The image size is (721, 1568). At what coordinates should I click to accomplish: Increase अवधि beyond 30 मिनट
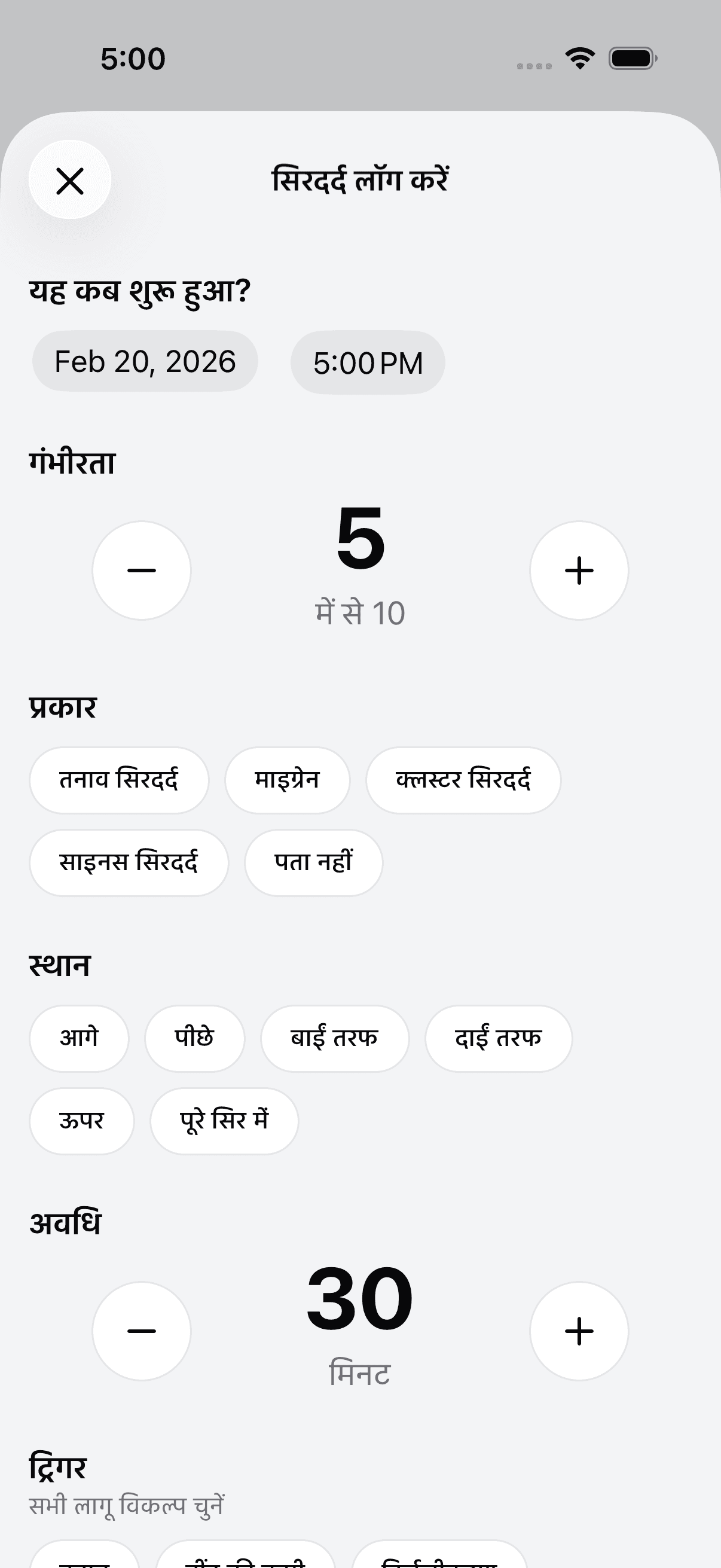579,1331
